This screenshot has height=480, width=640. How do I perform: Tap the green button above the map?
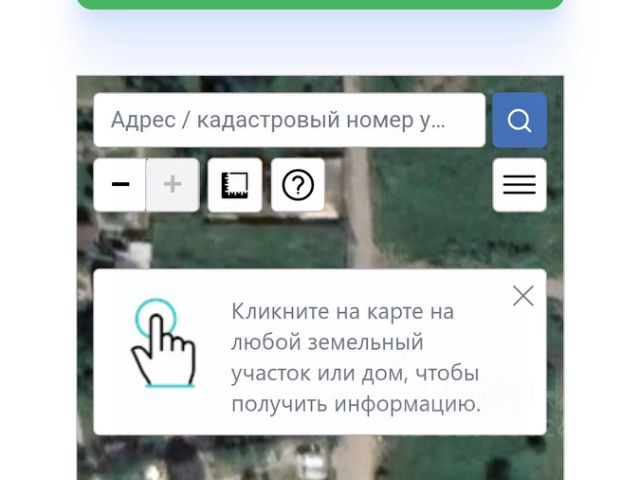coord(320,4)
